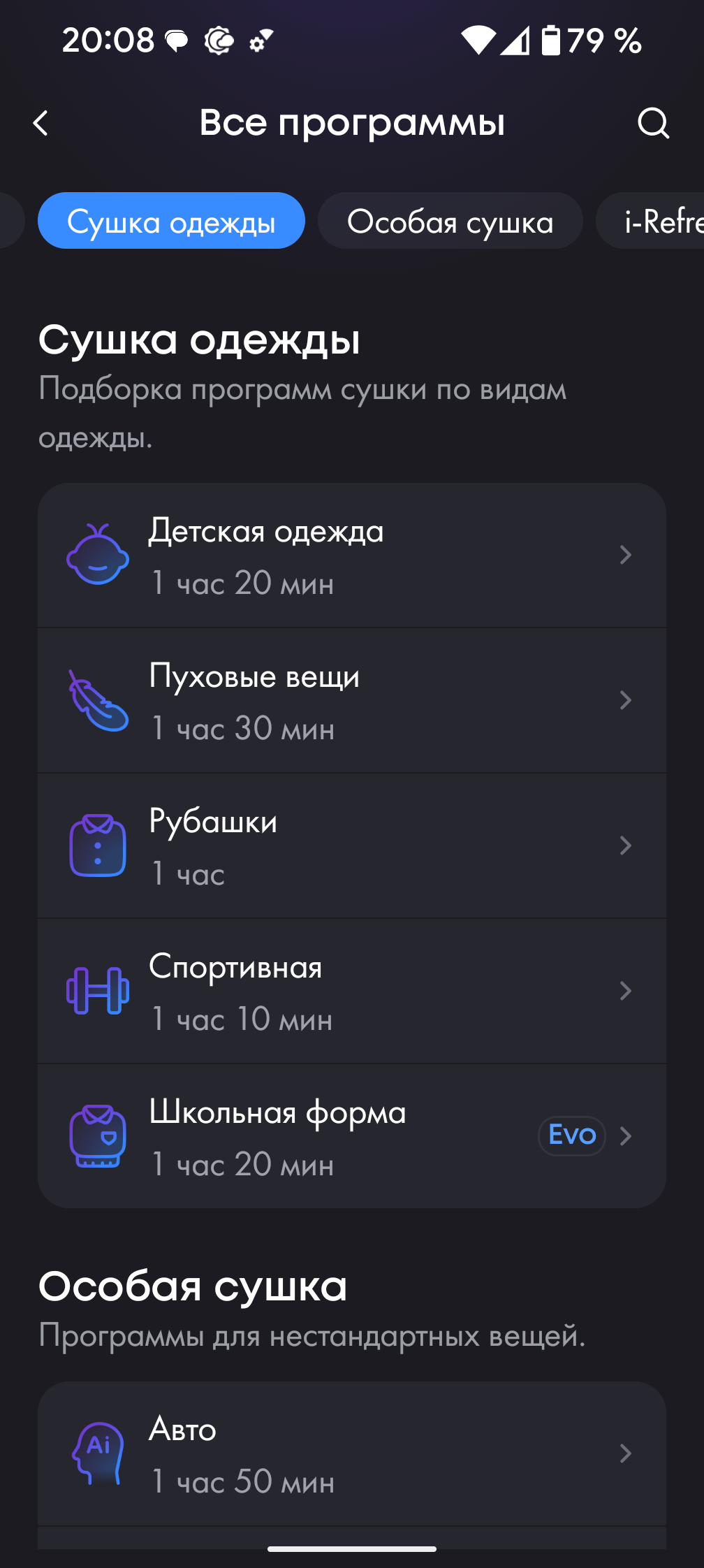Switch to the Особая сушка chip
This screenshot has width=704, height=1568.
(x=450, y=221)
